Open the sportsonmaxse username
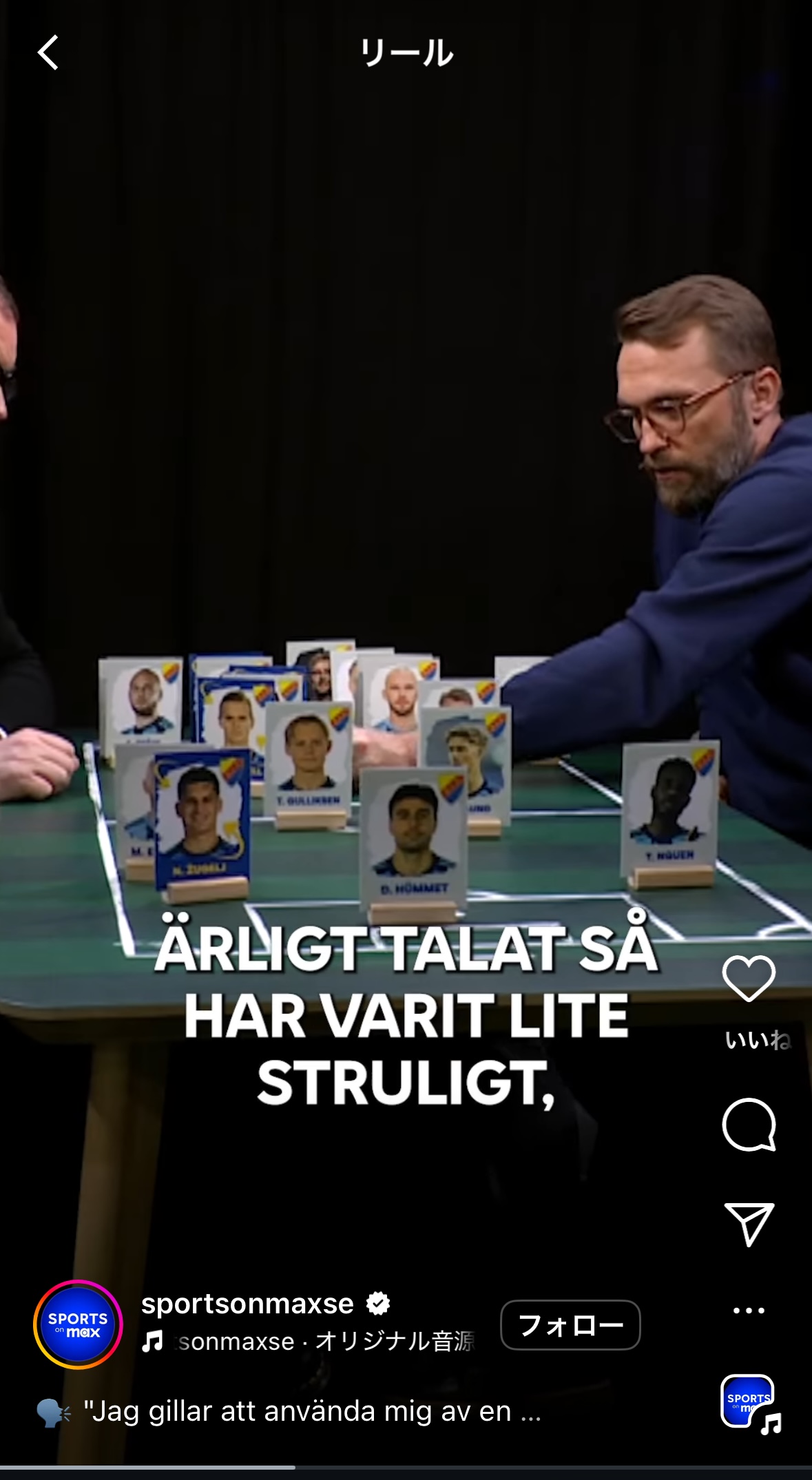 247,1303
